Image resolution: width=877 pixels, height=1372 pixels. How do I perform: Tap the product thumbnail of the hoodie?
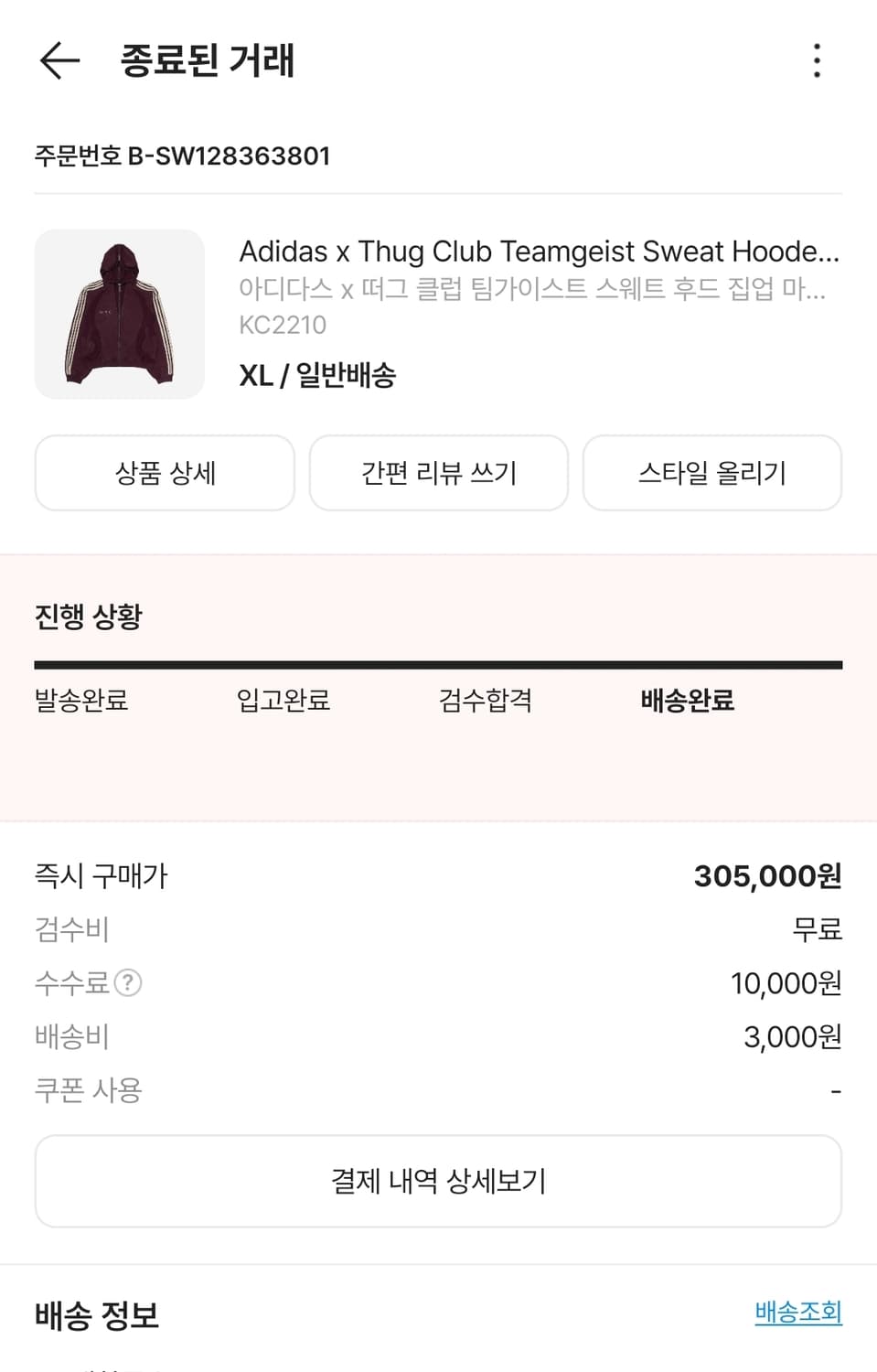(x=120, y=315)
